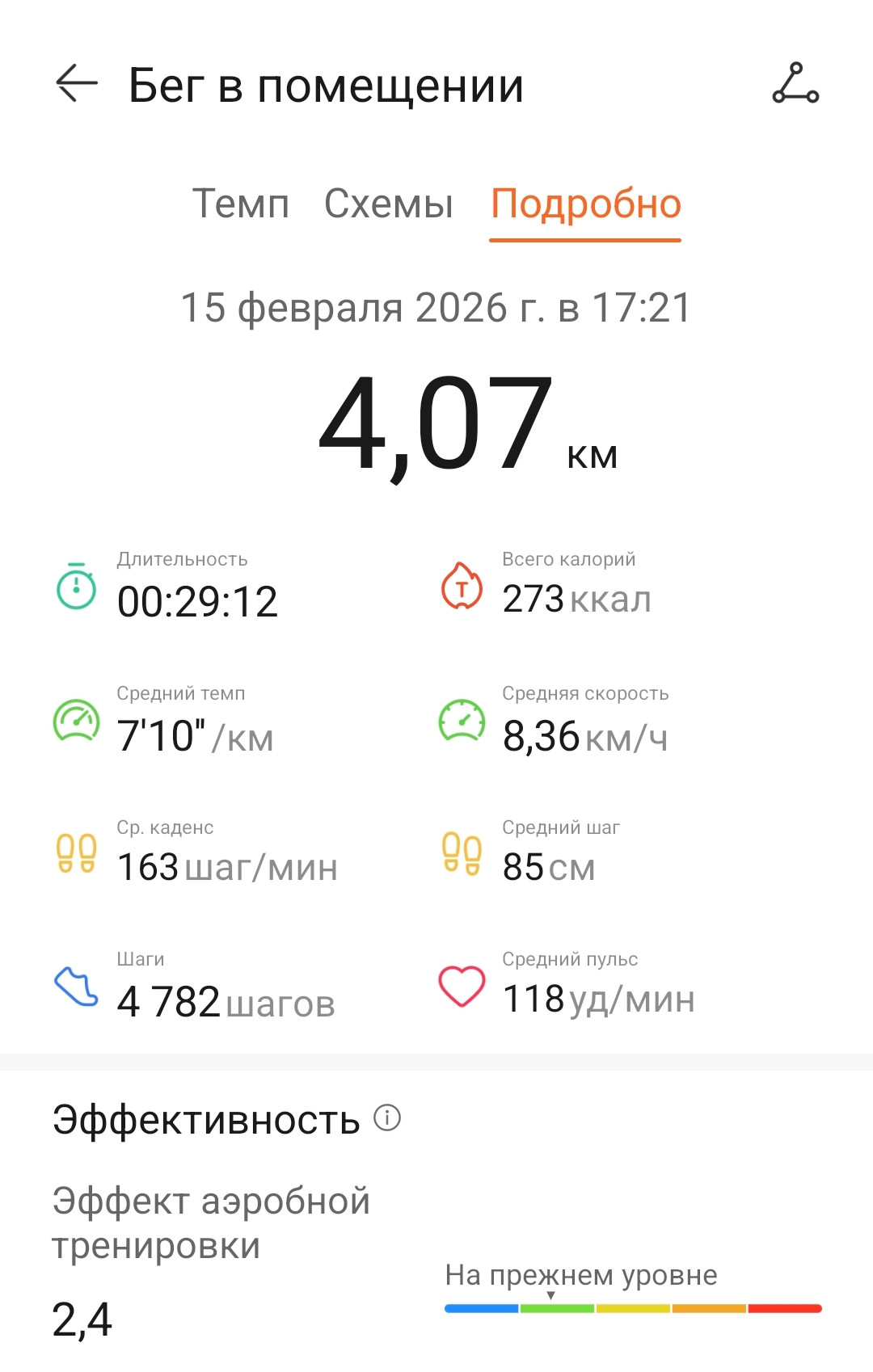873x1372 pixels.
Task: Switch to the Темп tab
Action: pos(240,204)
